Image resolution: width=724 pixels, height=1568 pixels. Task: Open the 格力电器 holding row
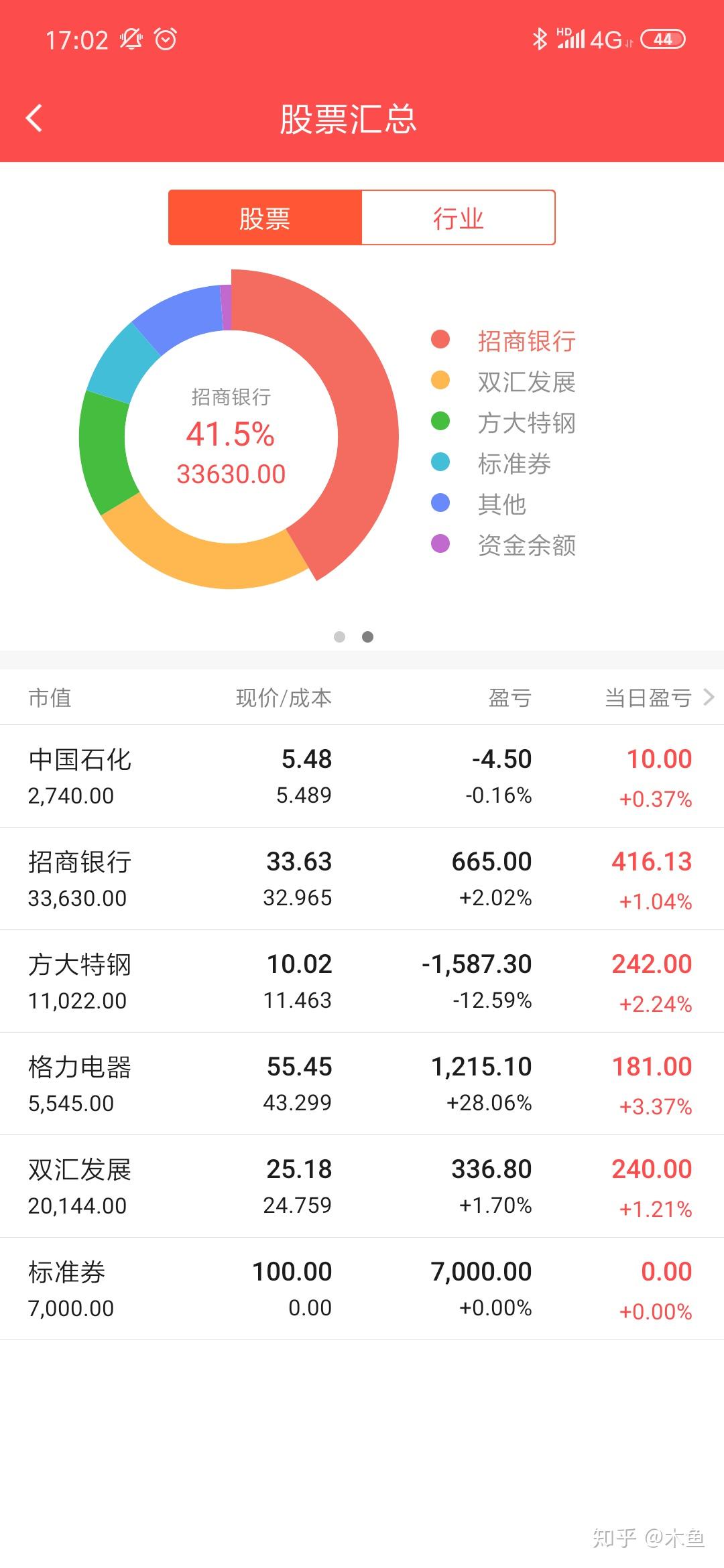click(362, 1084)
